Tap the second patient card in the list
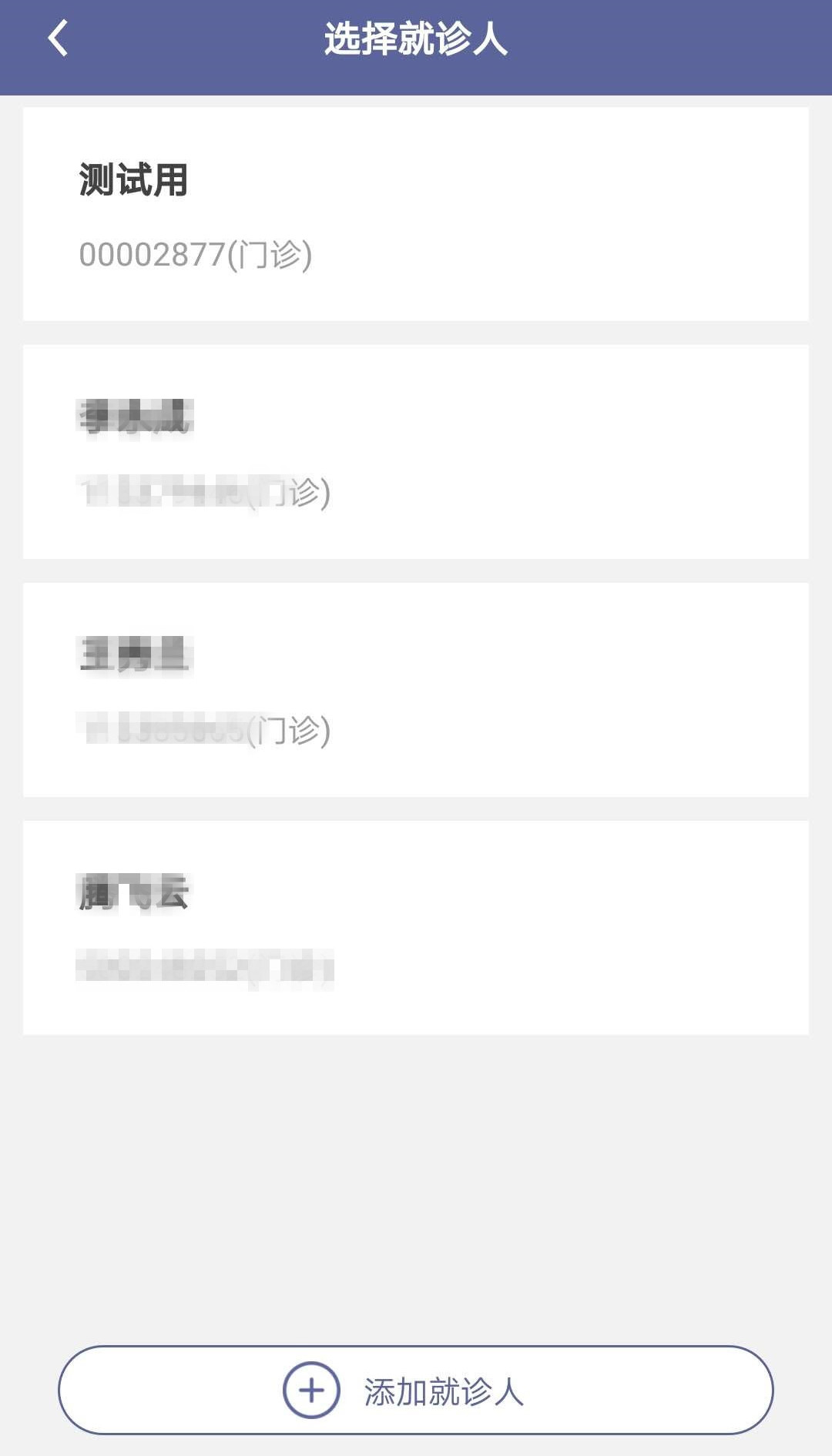Viewport: 832px width, 1456px height. coord(416,450)
